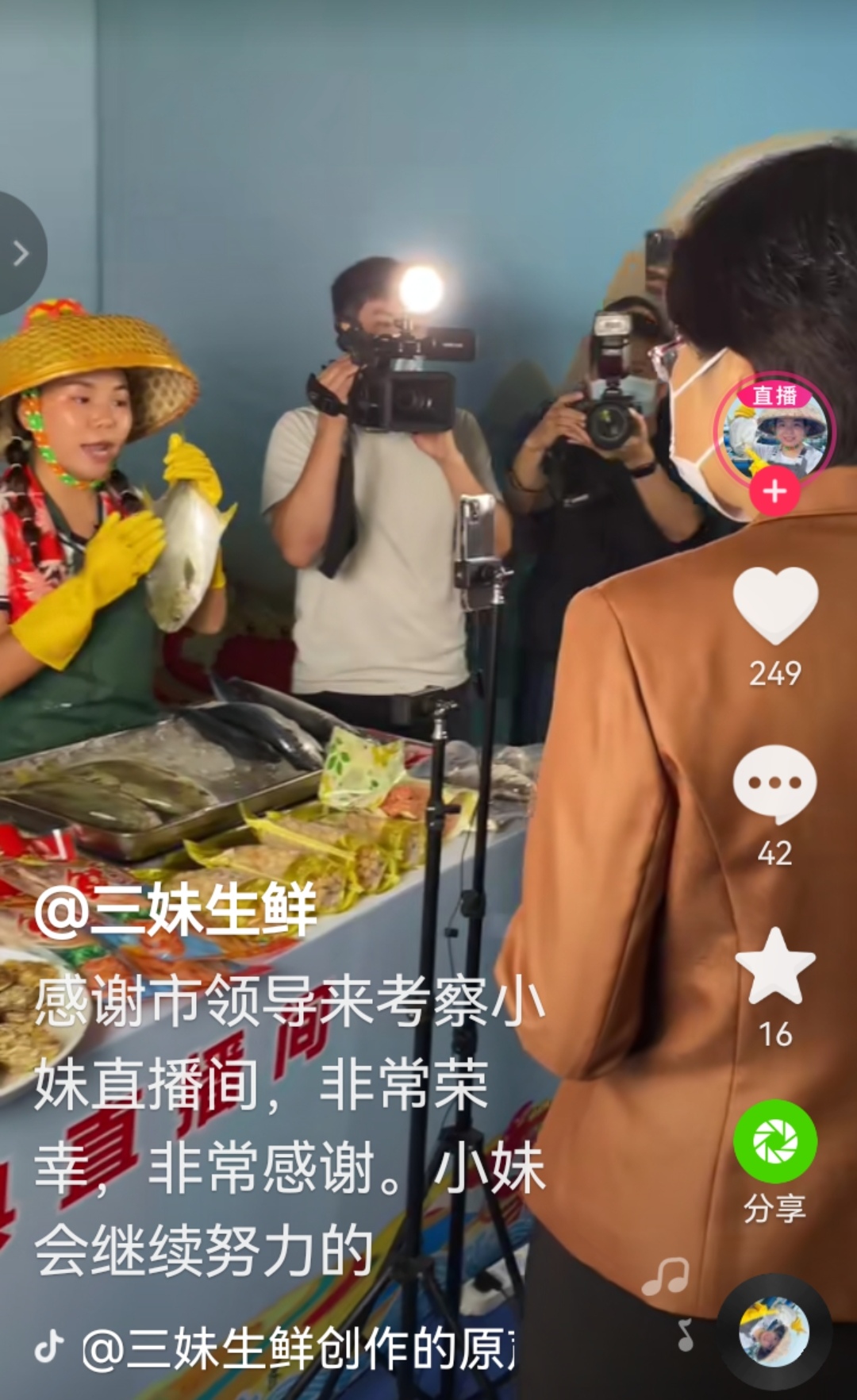Open the spinning music disc
The image size is (857, 1400).
pos(774,1333)
